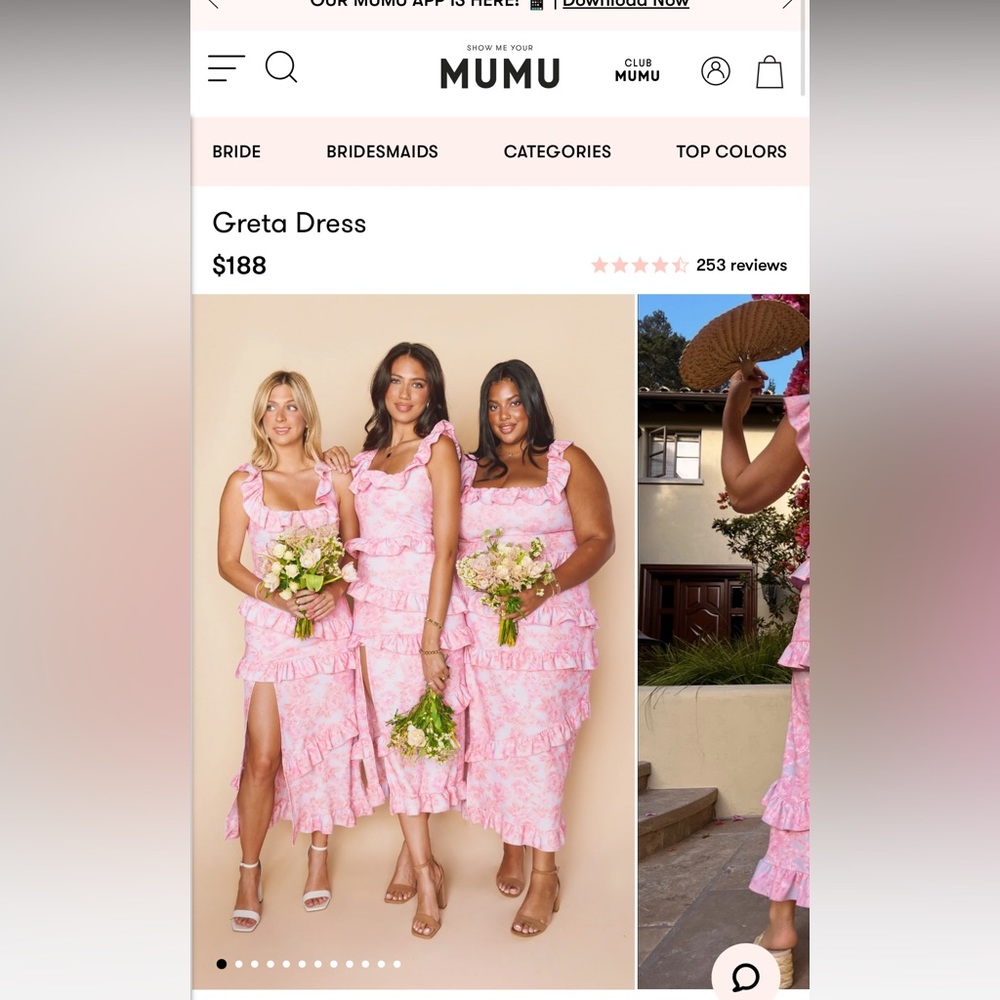Viewport: 1000px width, 1000px height.
Task: Select the Bridesmaids category
Action: click(382, 152)
